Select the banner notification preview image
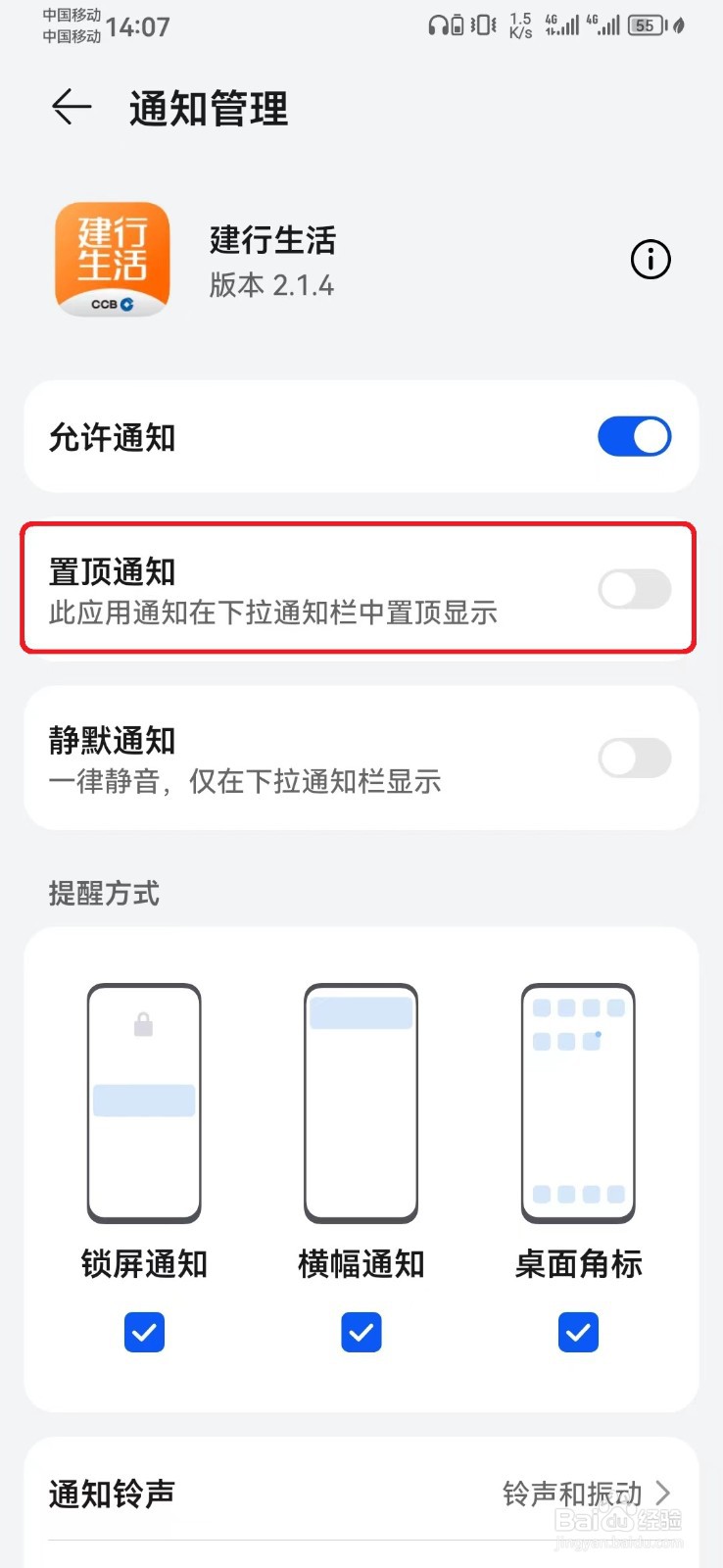Screen dimensions: 723x1568 (x=361, y=1102)
